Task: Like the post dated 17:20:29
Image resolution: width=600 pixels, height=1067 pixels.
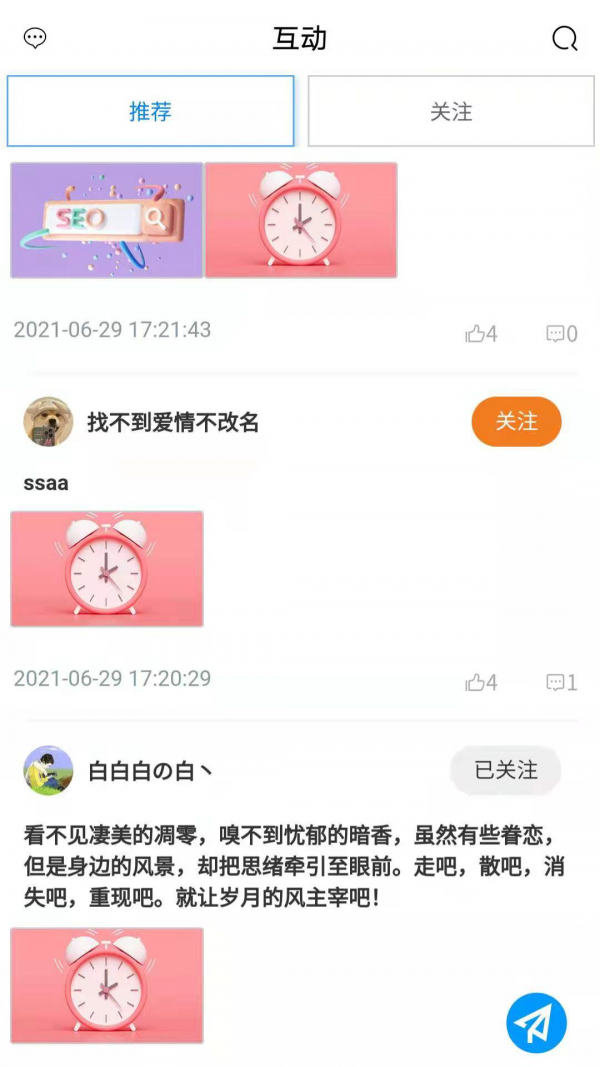Action: pos(481,683)
